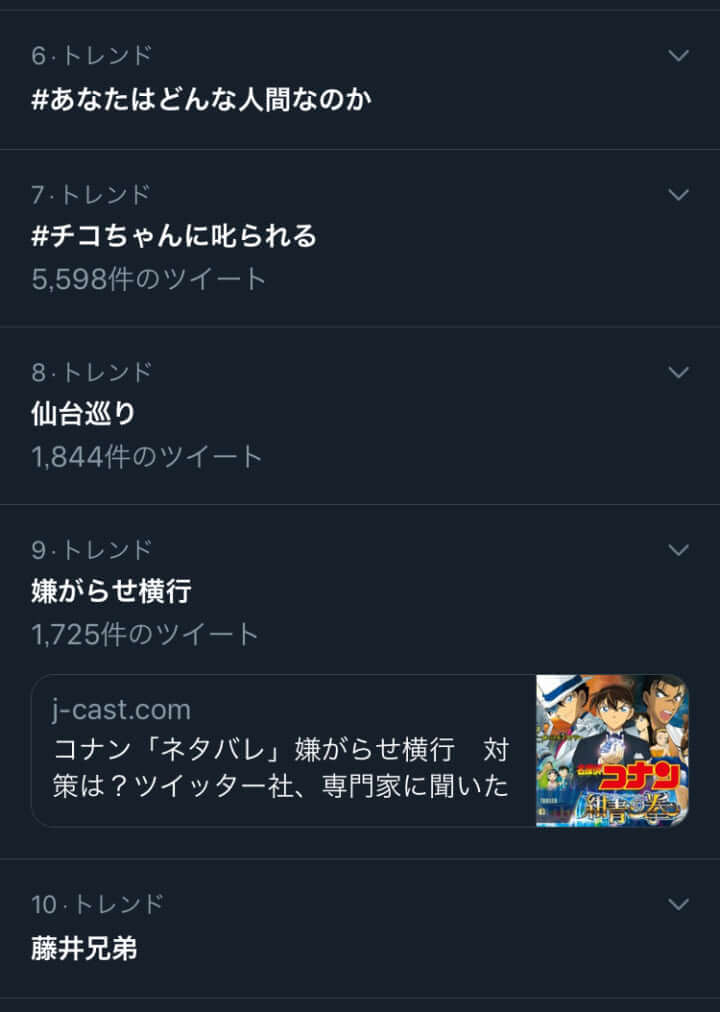Expand options chevron for 仙台巡り
The height and width of the screenshot is (1012, 720).
(678, 372)
